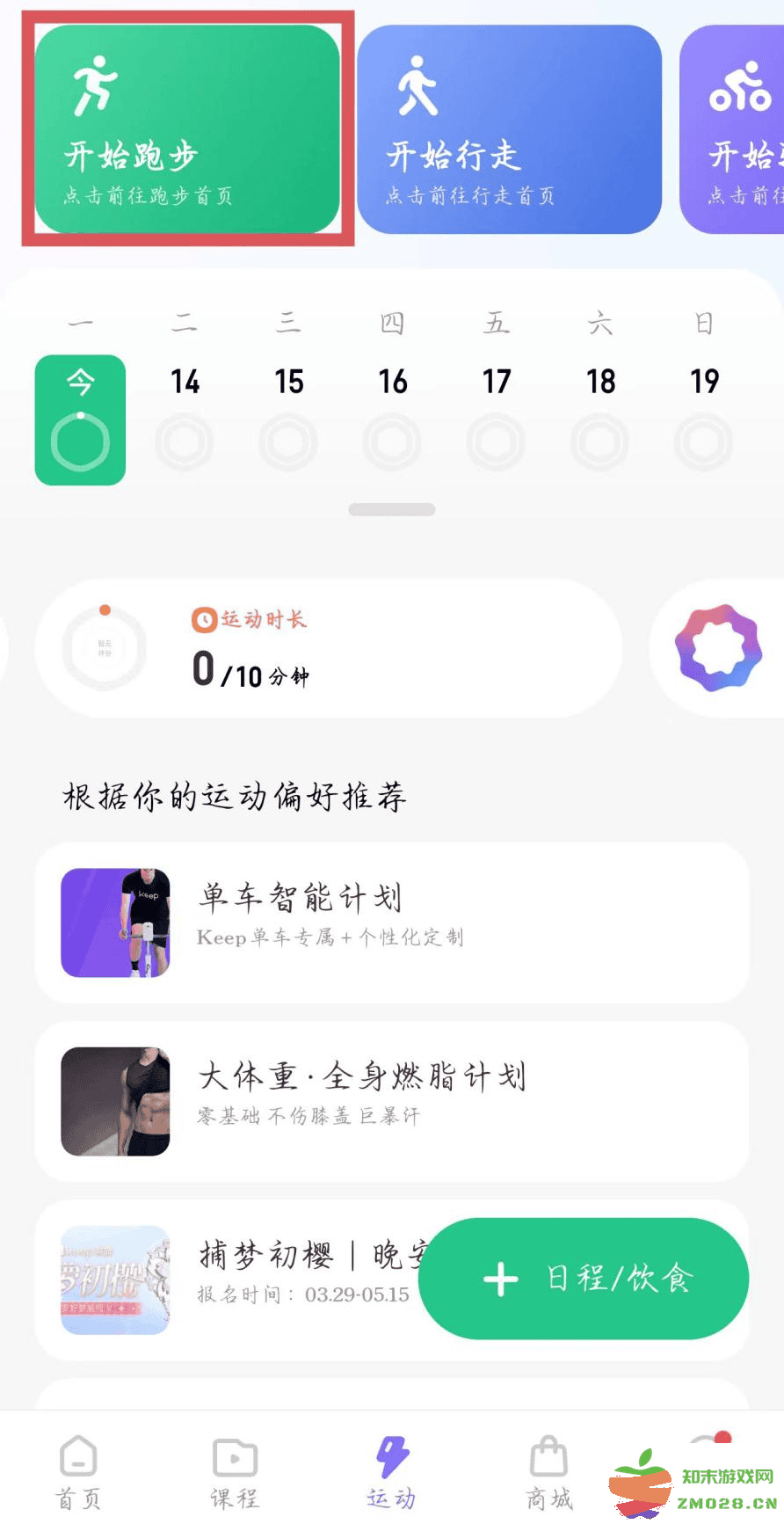Tap the date 16 activity ring

click(x=392, y=442)
